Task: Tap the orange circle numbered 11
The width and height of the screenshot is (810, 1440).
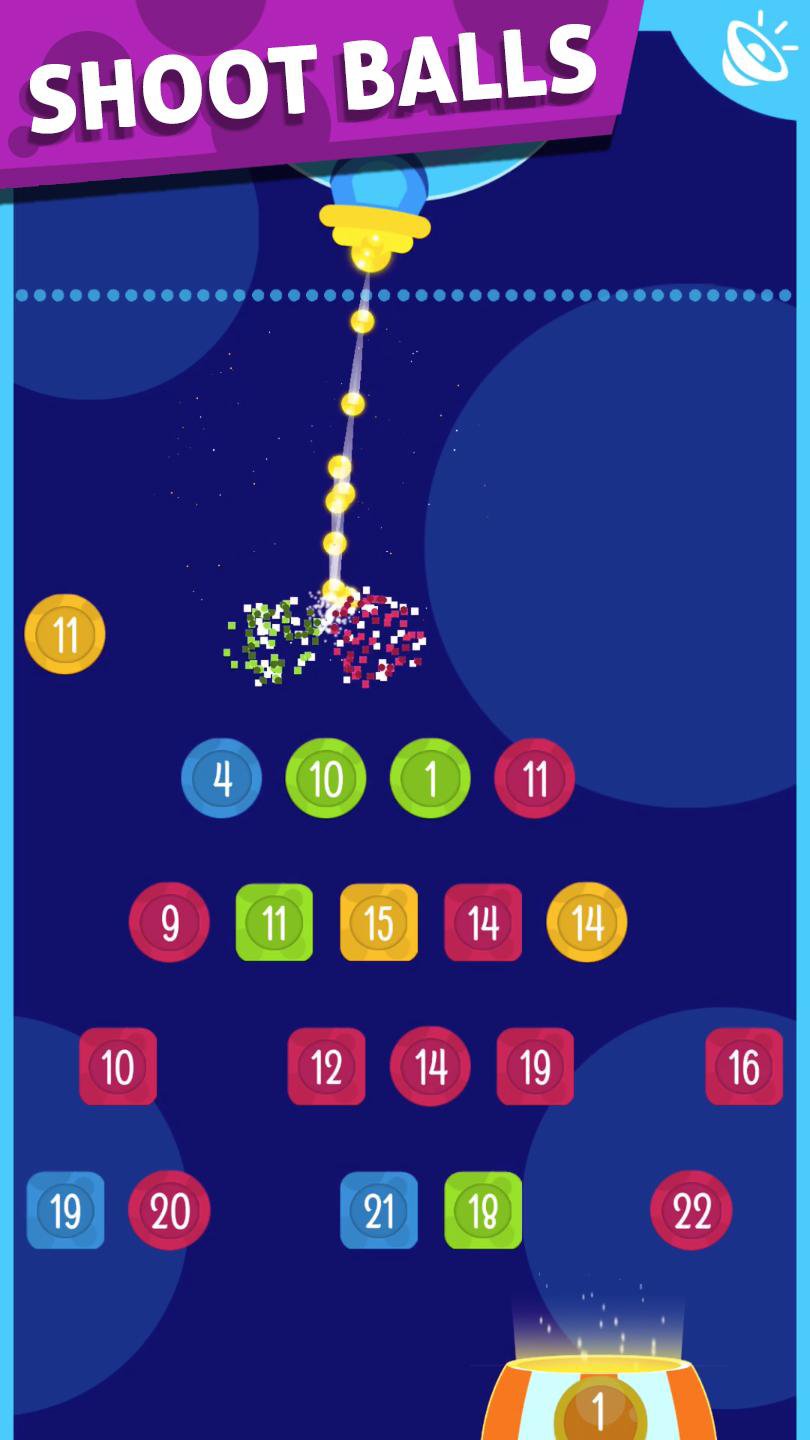Action: click(65, 633)
